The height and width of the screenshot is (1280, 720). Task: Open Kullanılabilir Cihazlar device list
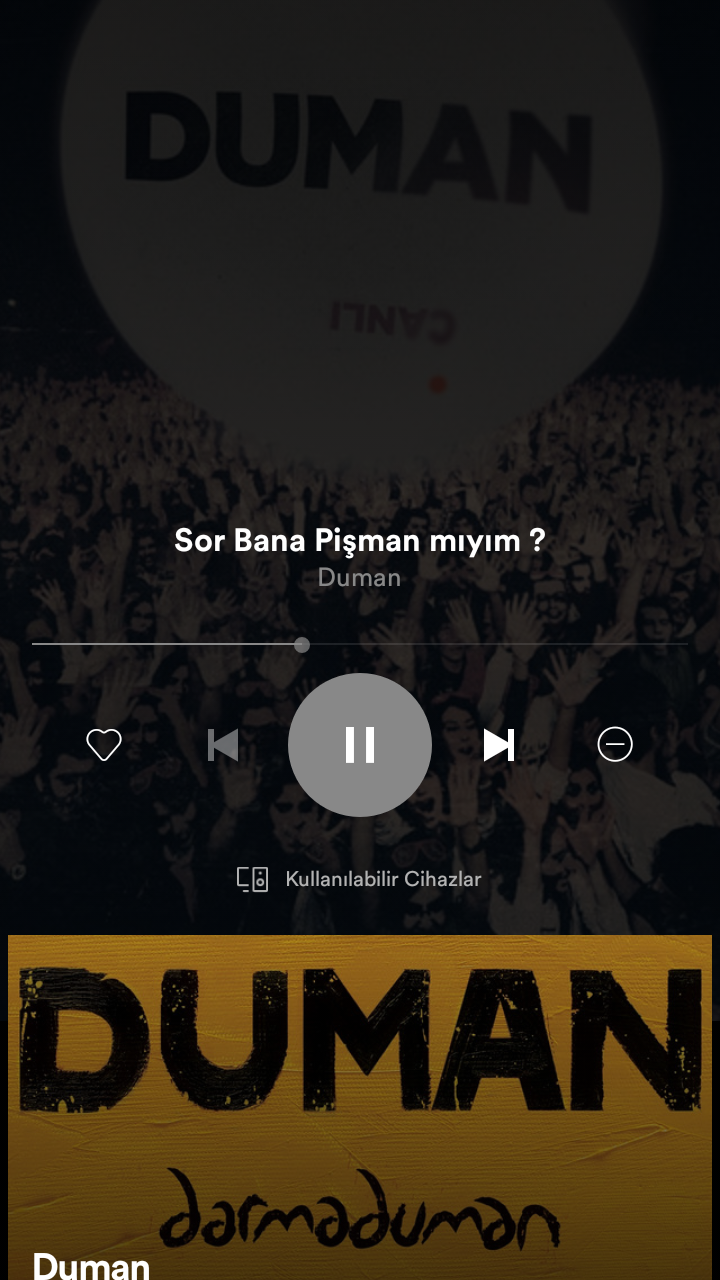[x=360, y=879]
